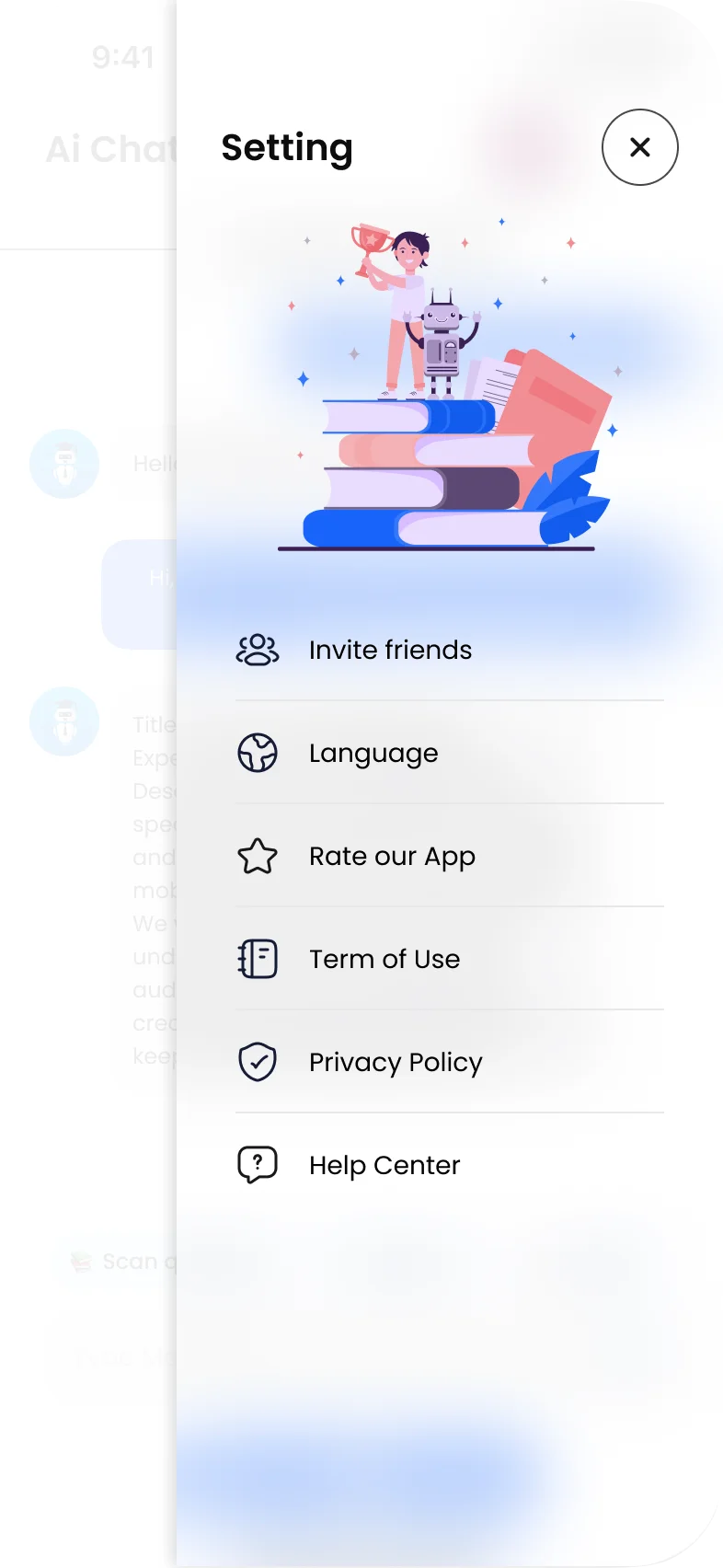723x1568 pixels.
Task: Close the Setting panel
Action: tap(639, 147)
